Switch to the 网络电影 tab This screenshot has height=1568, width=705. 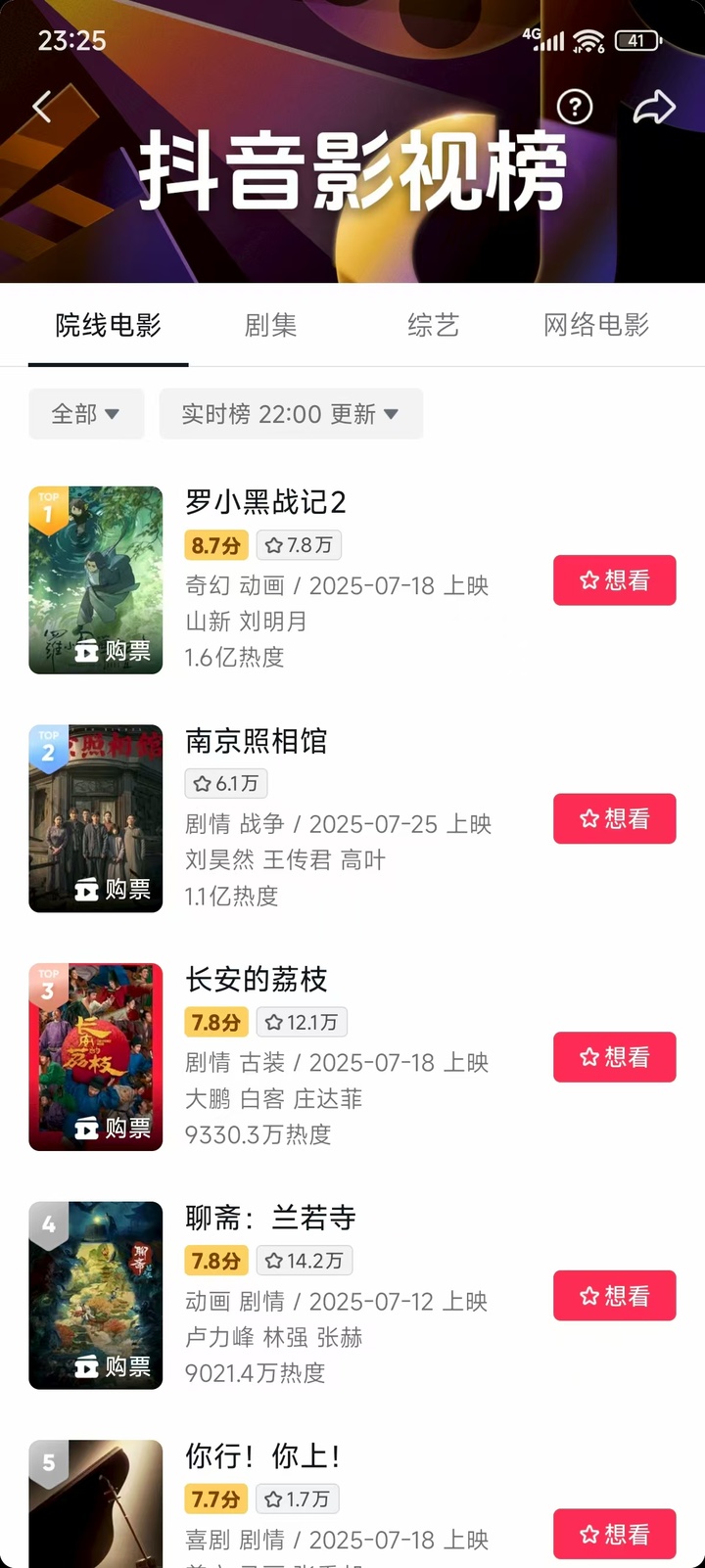pos(596,325)
